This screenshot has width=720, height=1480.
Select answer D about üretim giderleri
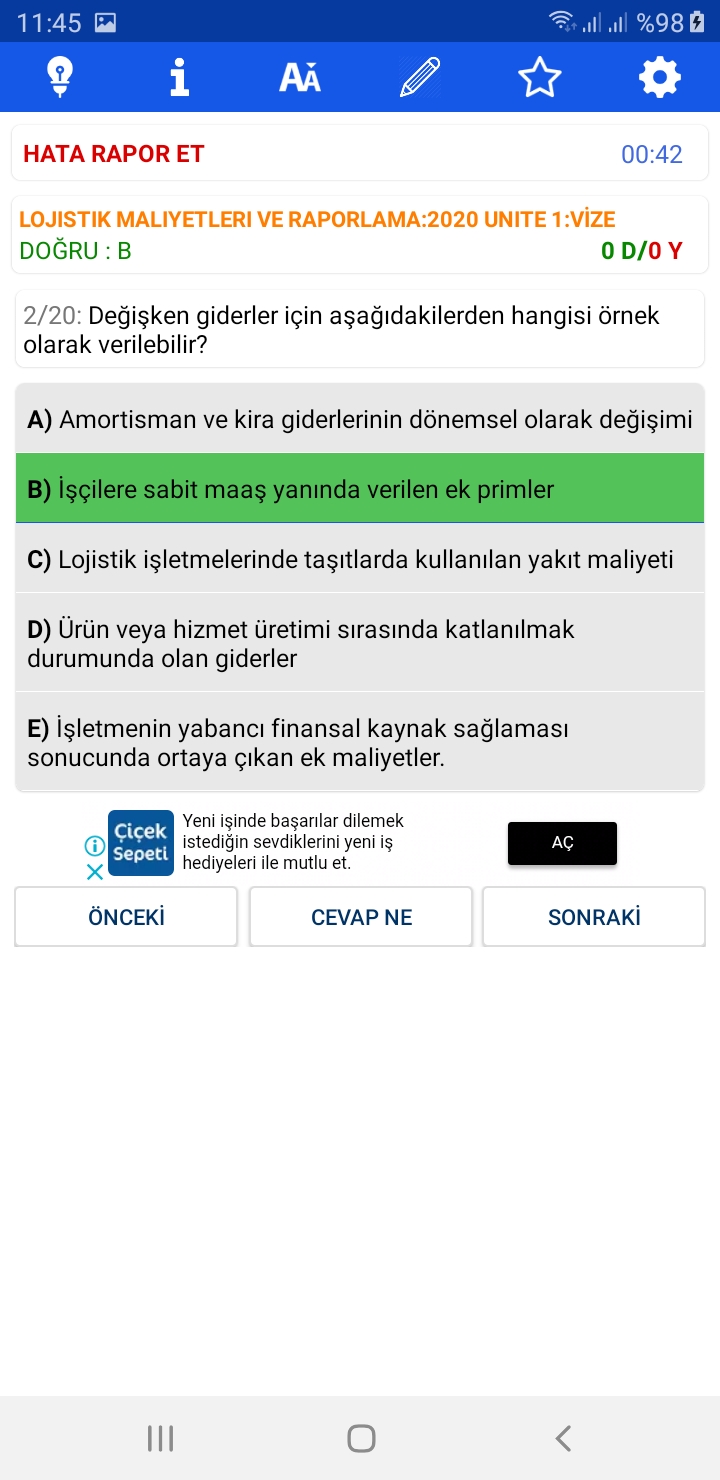tap(360, 644)
